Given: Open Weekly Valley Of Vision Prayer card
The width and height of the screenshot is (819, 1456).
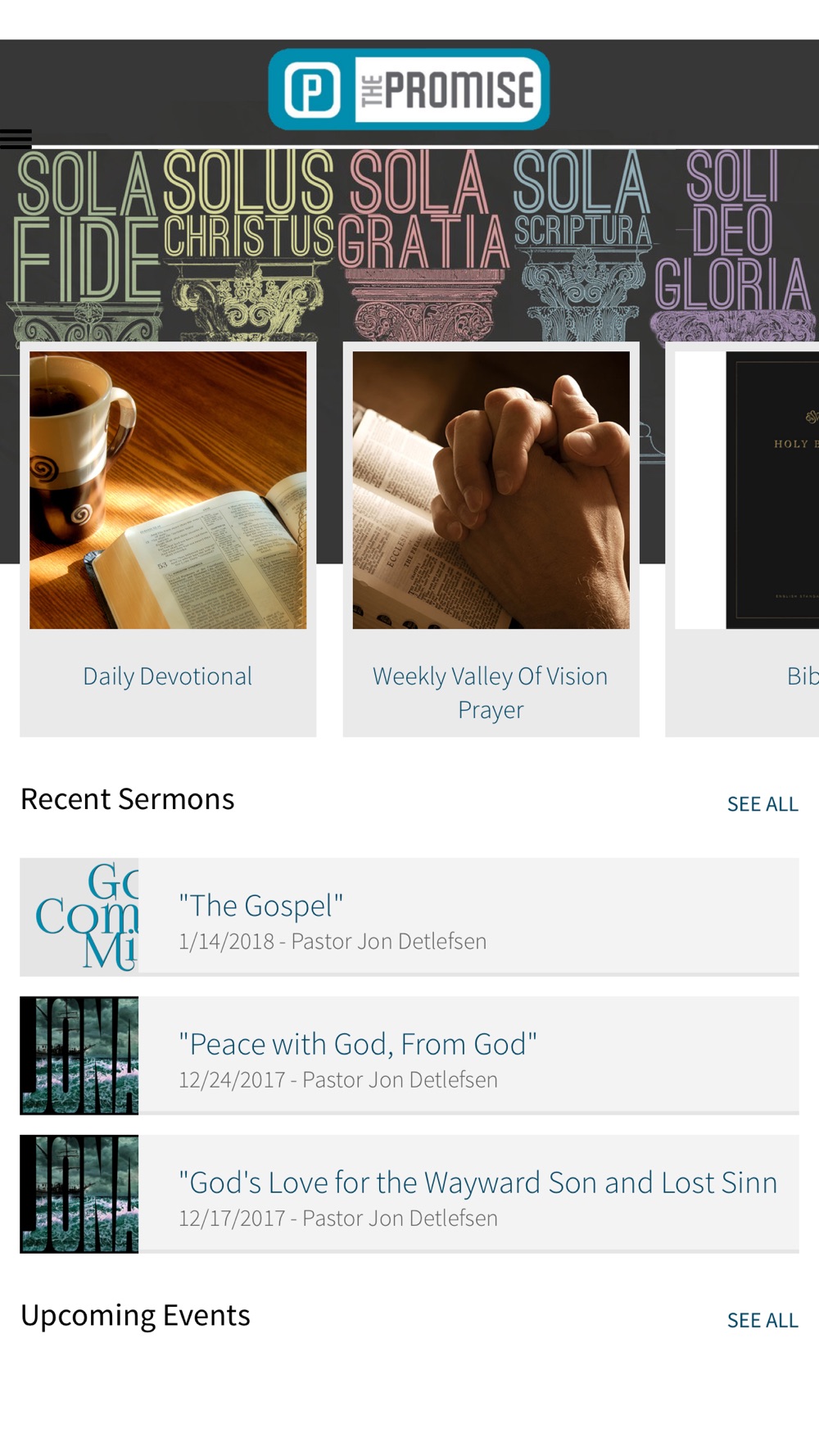Looking at the screenshot, I should [x=491, y=540].
